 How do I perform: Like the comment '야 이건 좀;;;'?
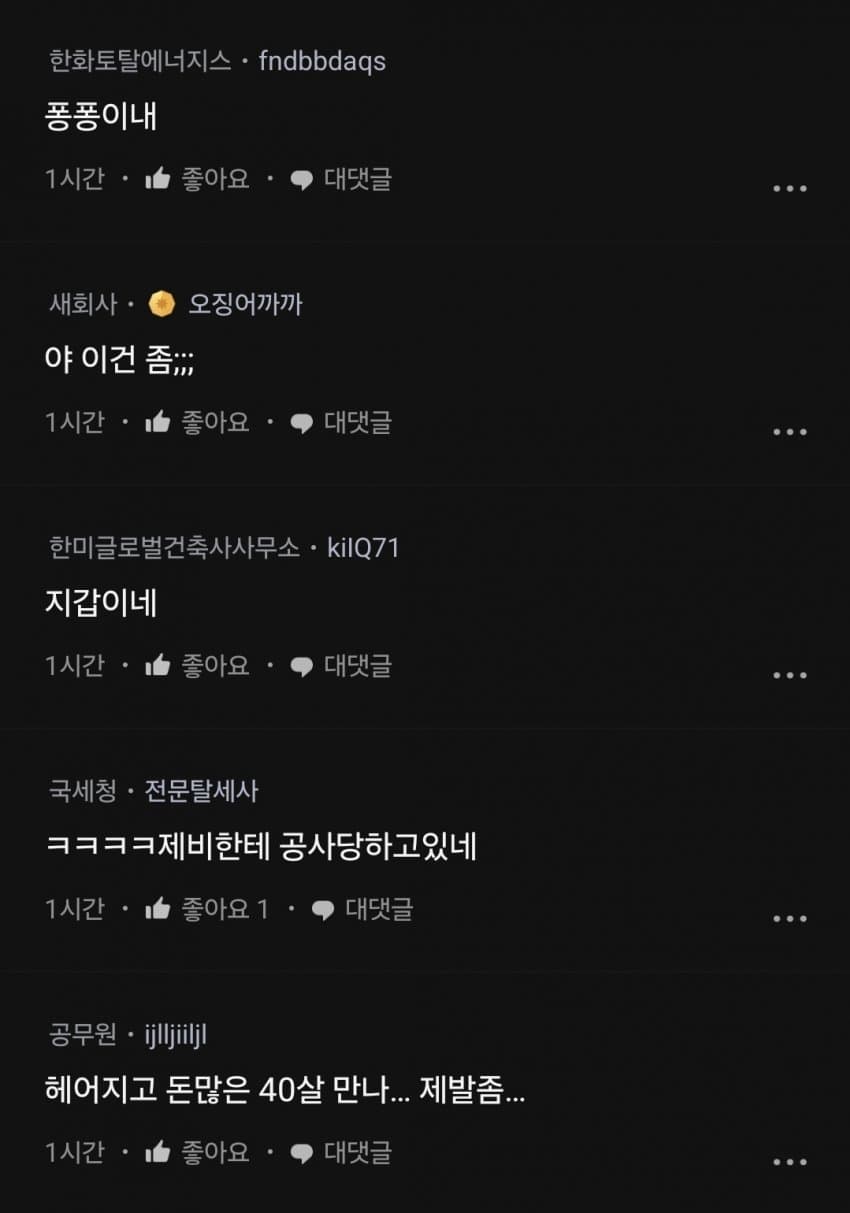click(x=197, y=423)
